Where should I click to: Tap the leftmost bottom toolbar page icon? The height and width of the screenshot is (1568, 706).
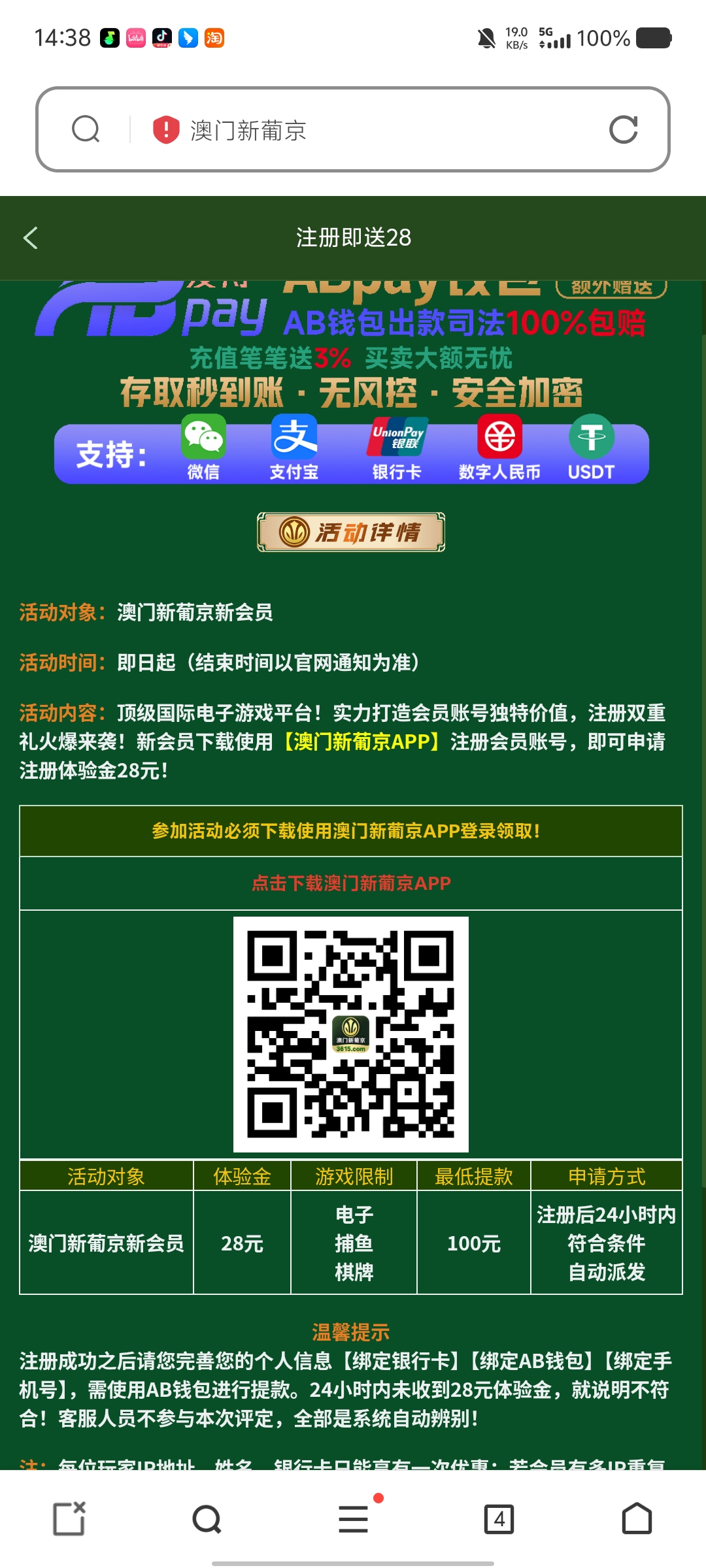69,1519
